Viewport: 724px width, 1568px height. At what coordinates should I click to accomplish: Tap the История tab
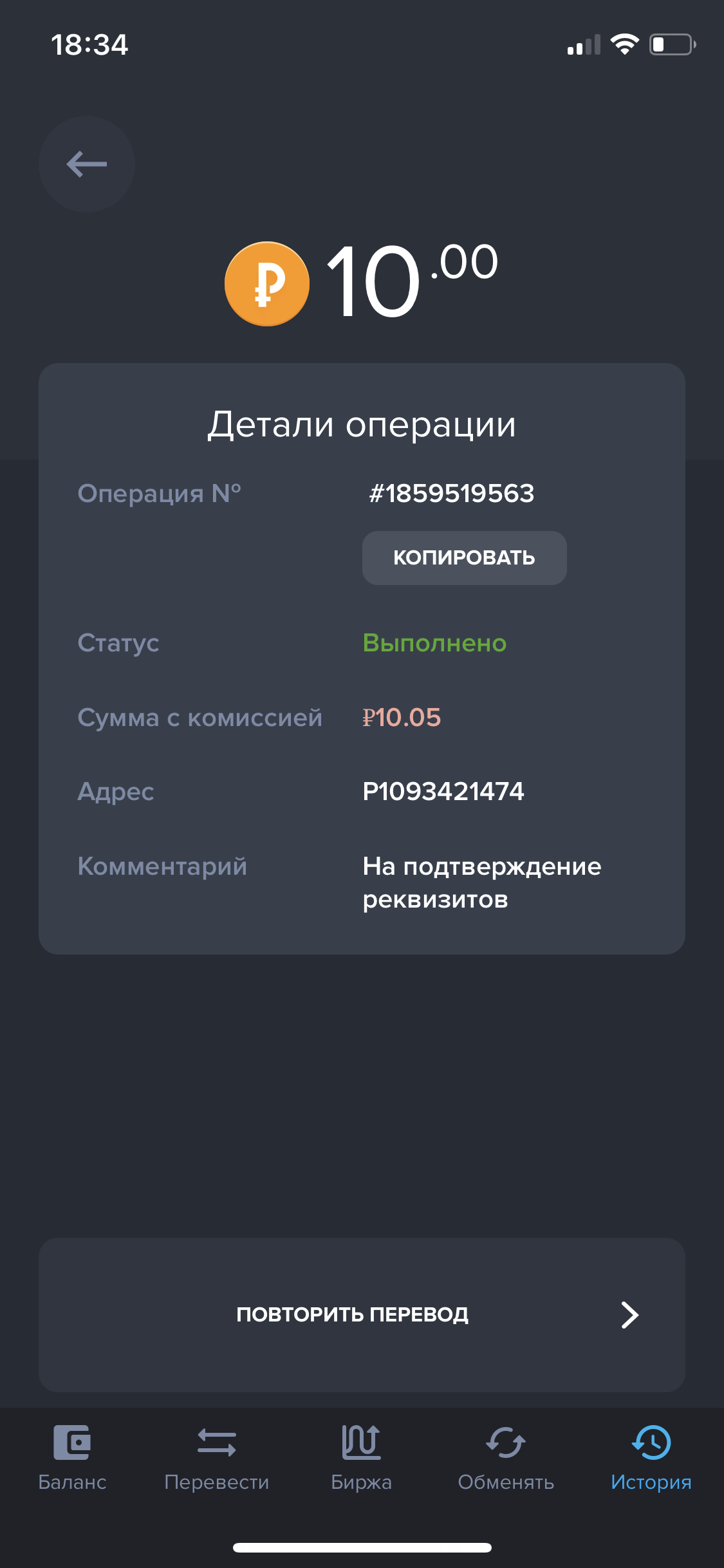coord(651,1457)
